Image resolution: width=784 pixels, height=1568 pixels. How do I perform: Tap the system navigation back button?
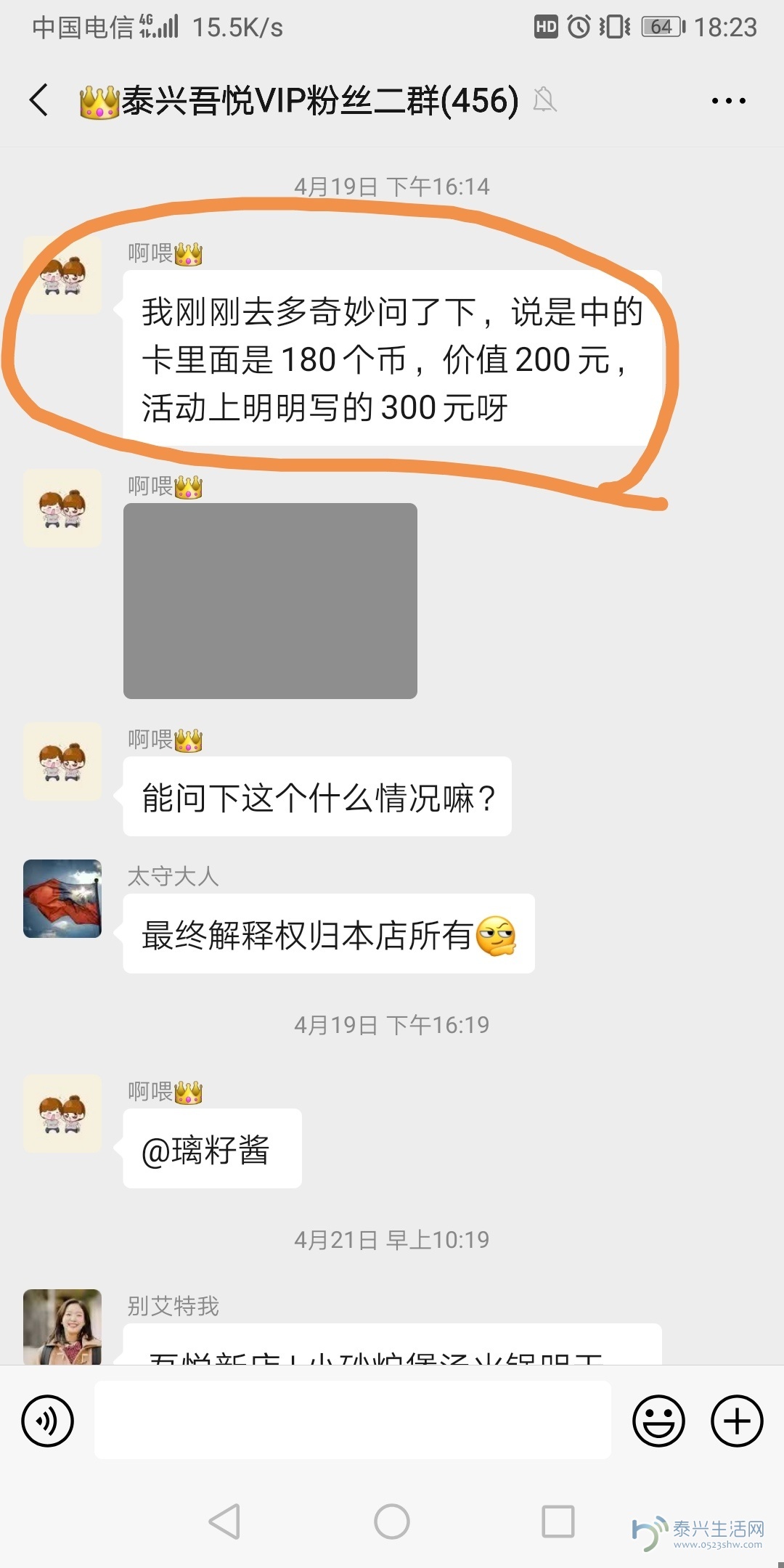click(225, 1521)
